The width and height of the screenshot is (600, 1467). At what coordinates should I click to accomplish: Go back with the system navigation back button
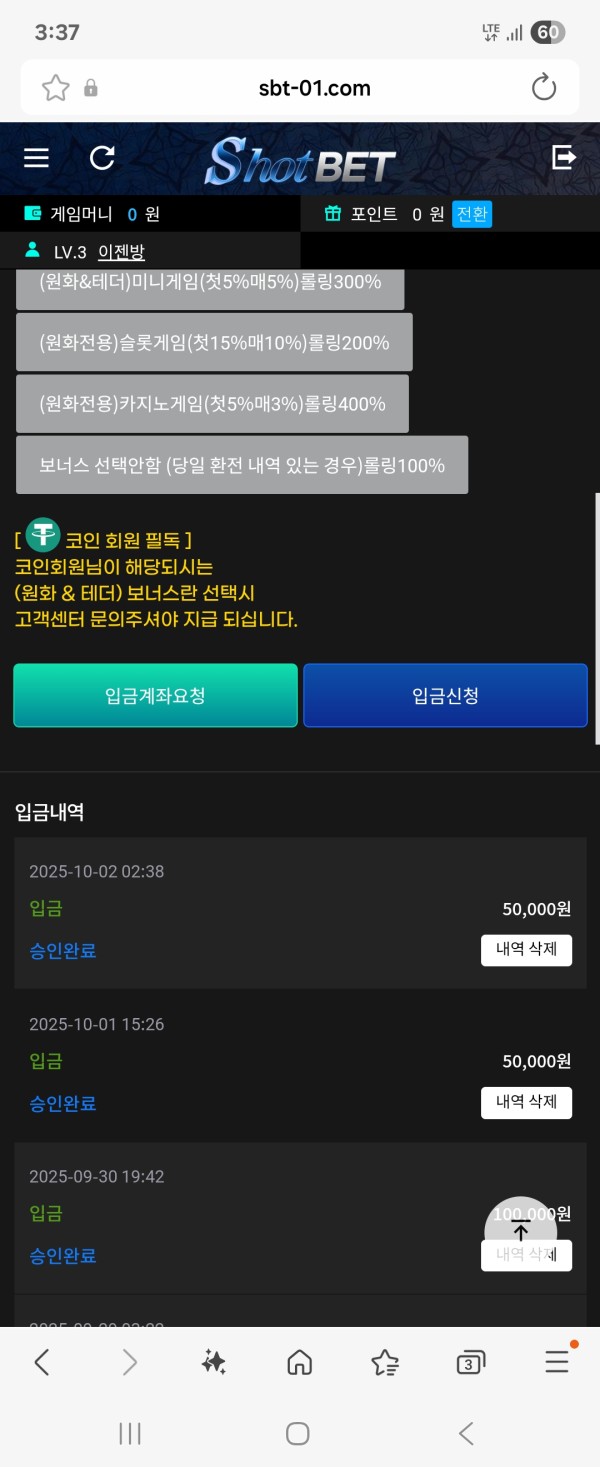(466, 1434)
